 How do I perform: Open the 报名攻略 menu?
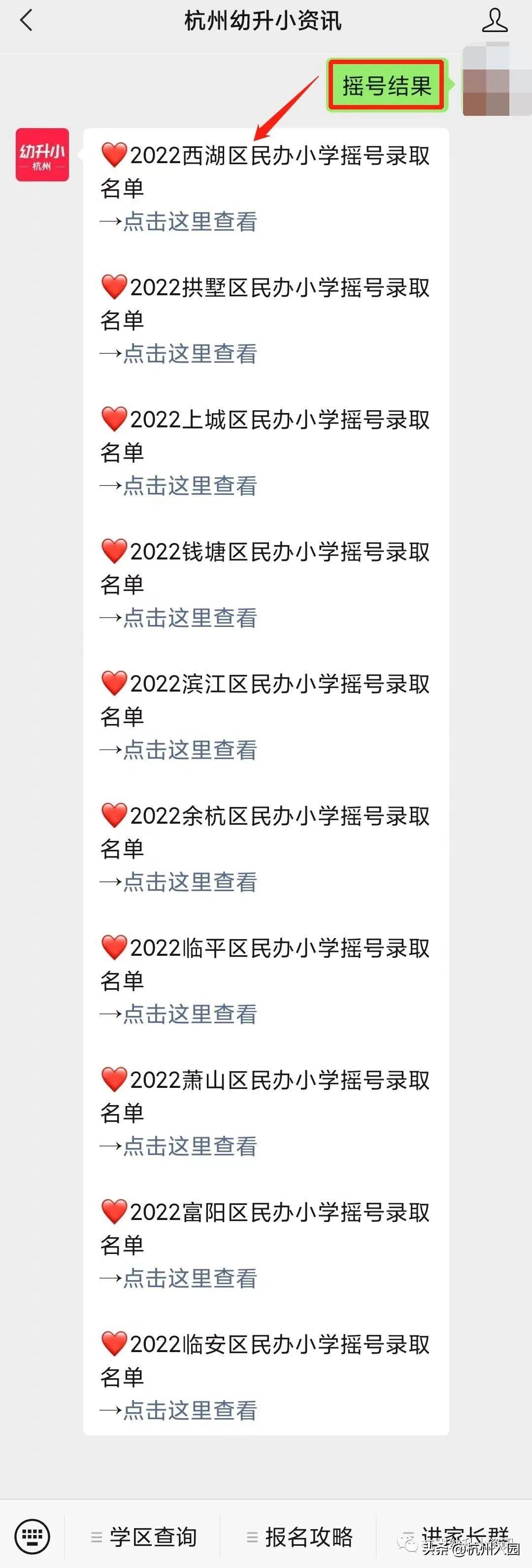[x=300, y=1537]
